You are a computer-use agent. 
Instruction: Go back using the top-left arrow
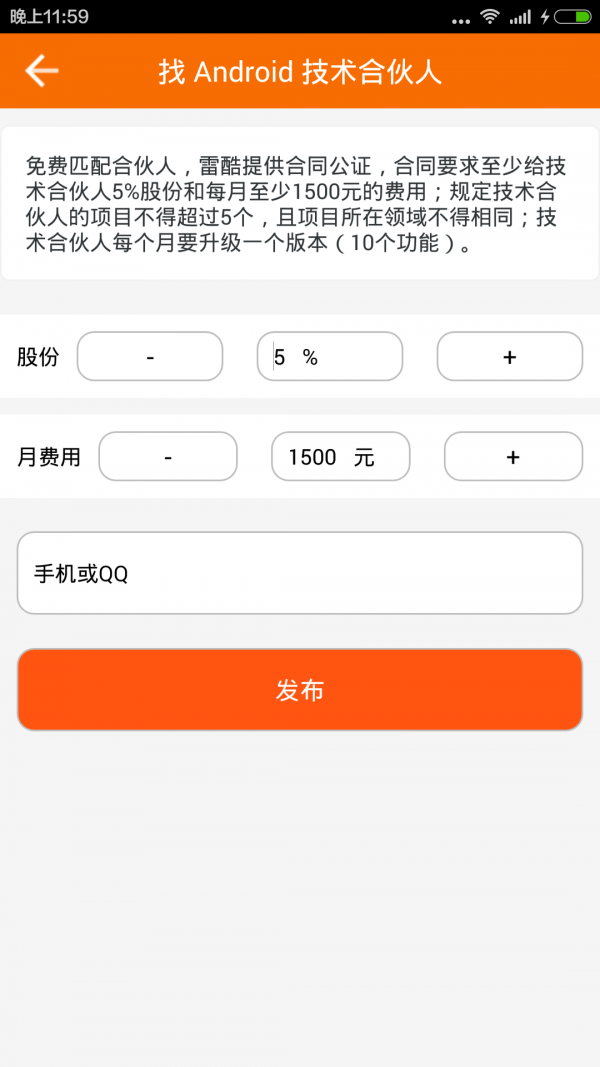(42, 71)
